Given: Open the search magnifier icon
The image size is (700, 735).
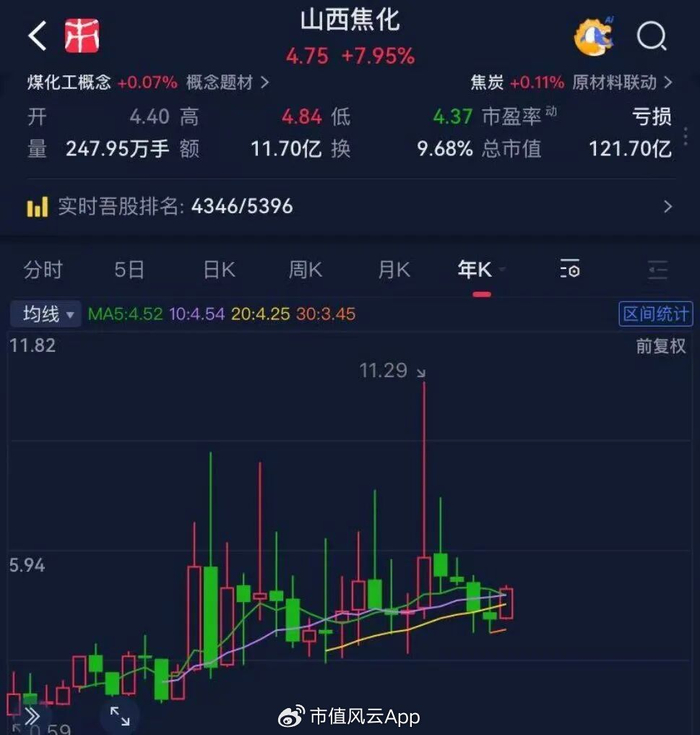Looking at the screenshot, I should point(652,36).
